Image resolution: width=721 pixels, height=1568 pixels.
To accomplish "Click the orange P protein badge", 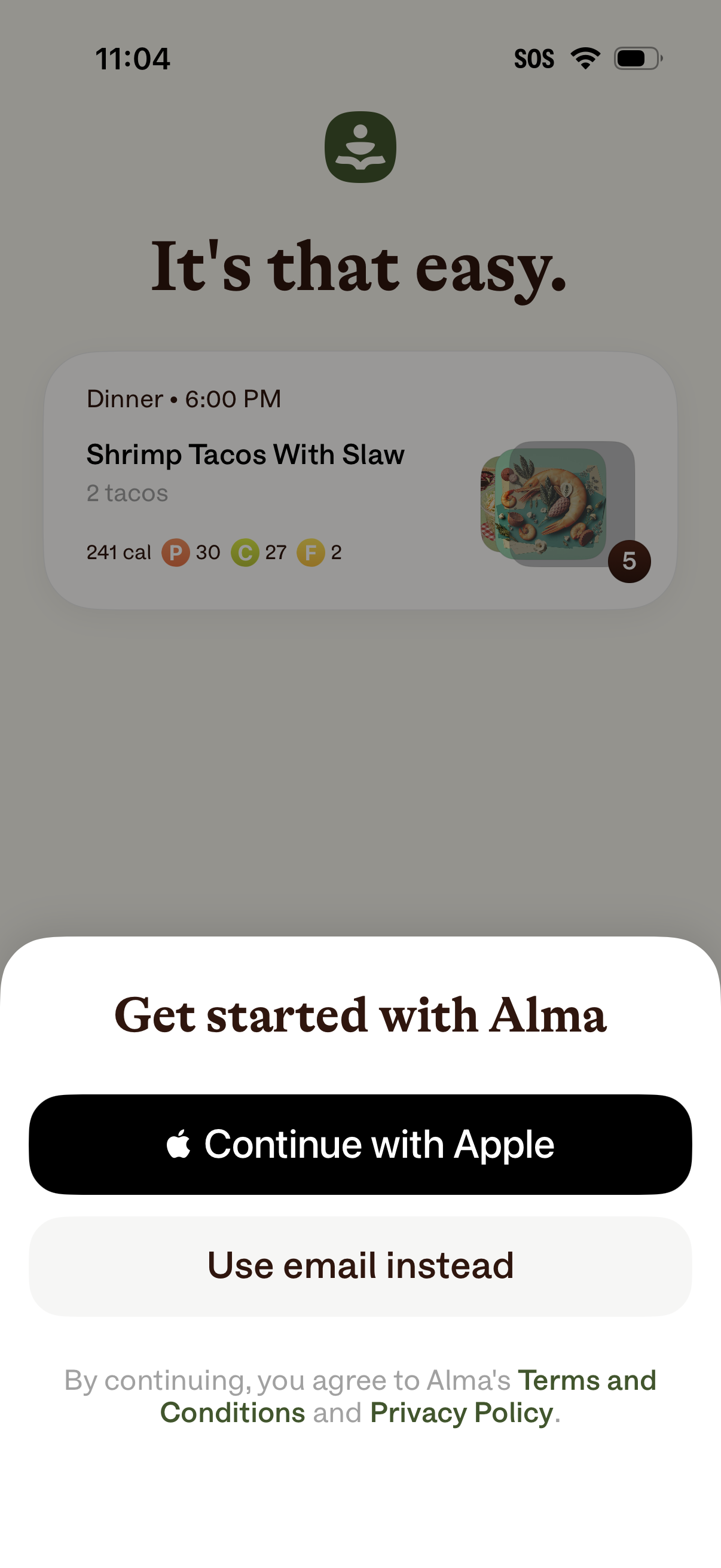I will tap(176, 553).
